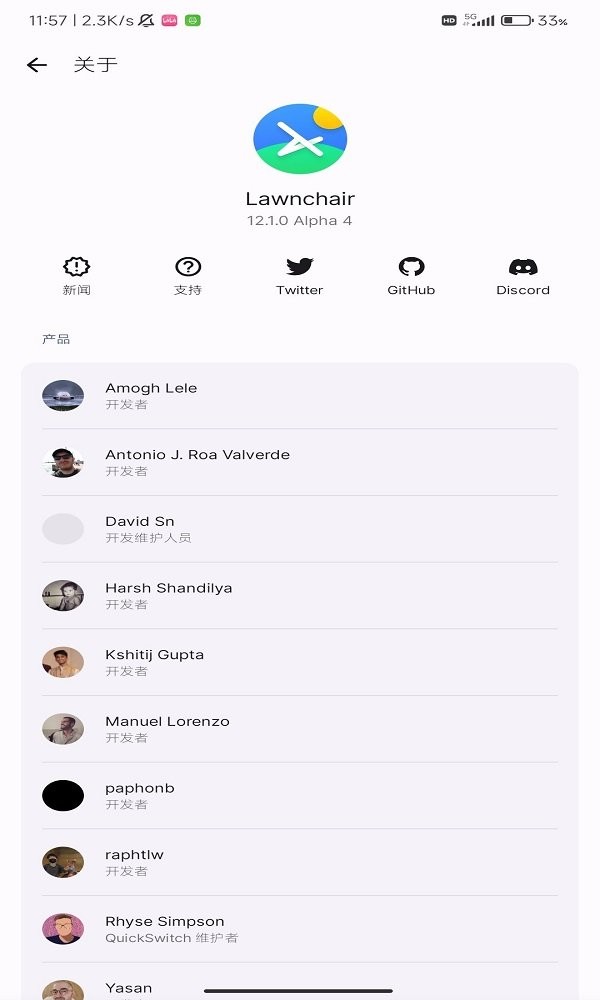View David Sn's developer profile
The height and width of the screenshot is (1000, 600).
pyautogui.click(x=300, y=529)
